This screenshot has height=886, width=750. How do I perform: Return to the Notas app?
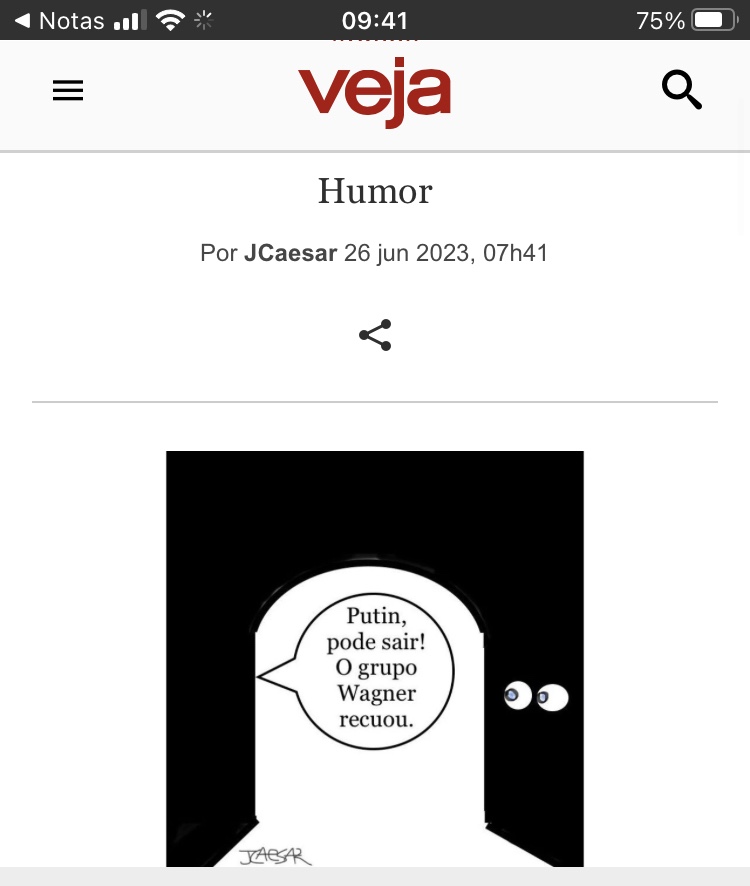(60, 20)
